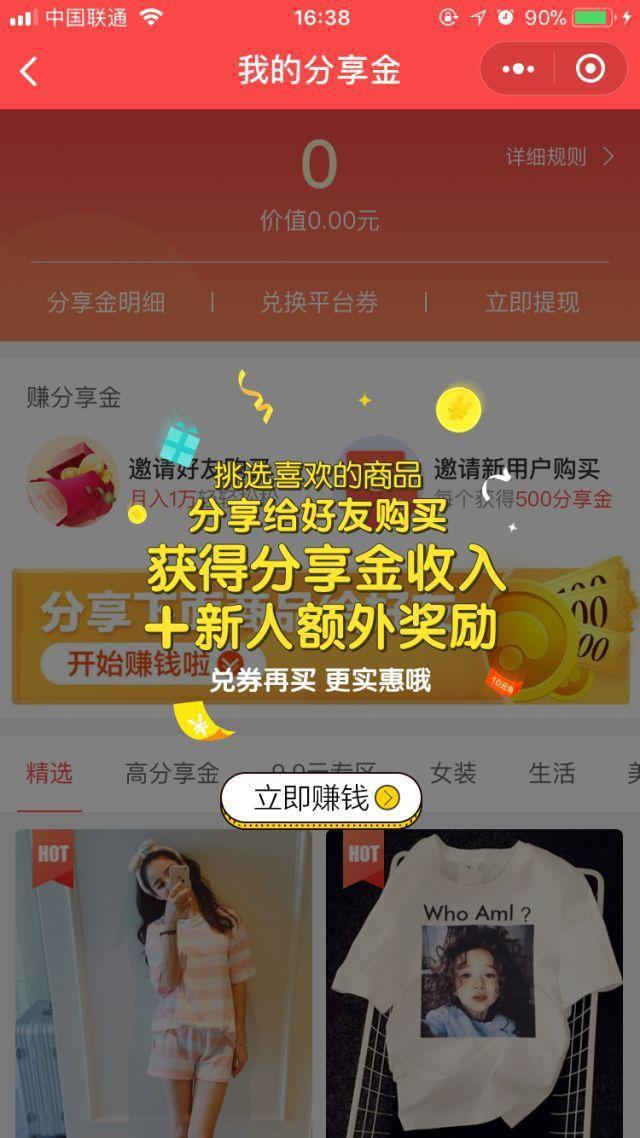Switch to the 高分享金 tab
Image resolution: width=640 pixels, height=1138 pixels.
pyautogui.click(x=171, y=773)
